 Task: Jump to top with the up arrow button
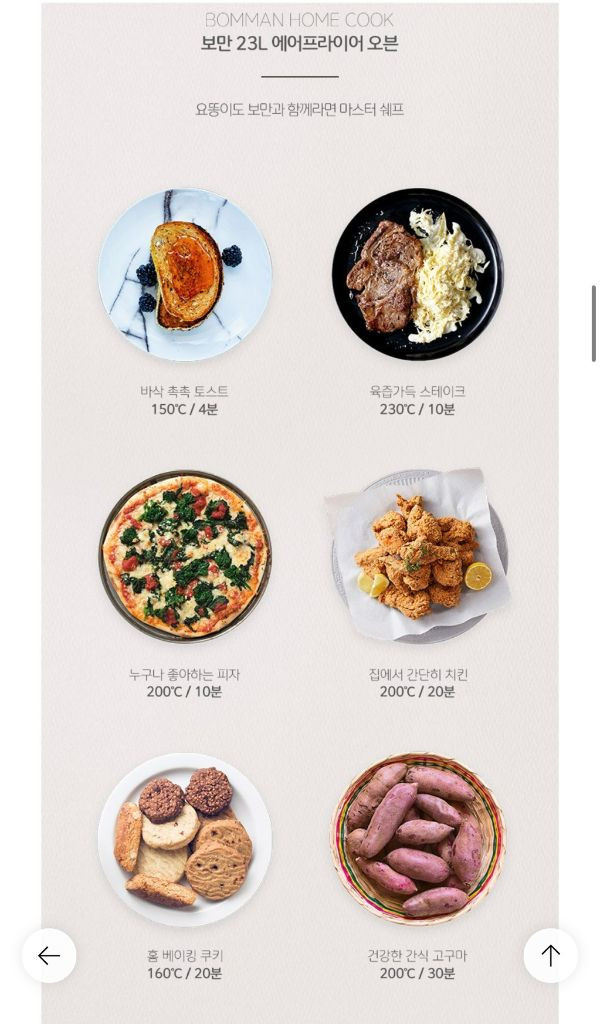550,956
